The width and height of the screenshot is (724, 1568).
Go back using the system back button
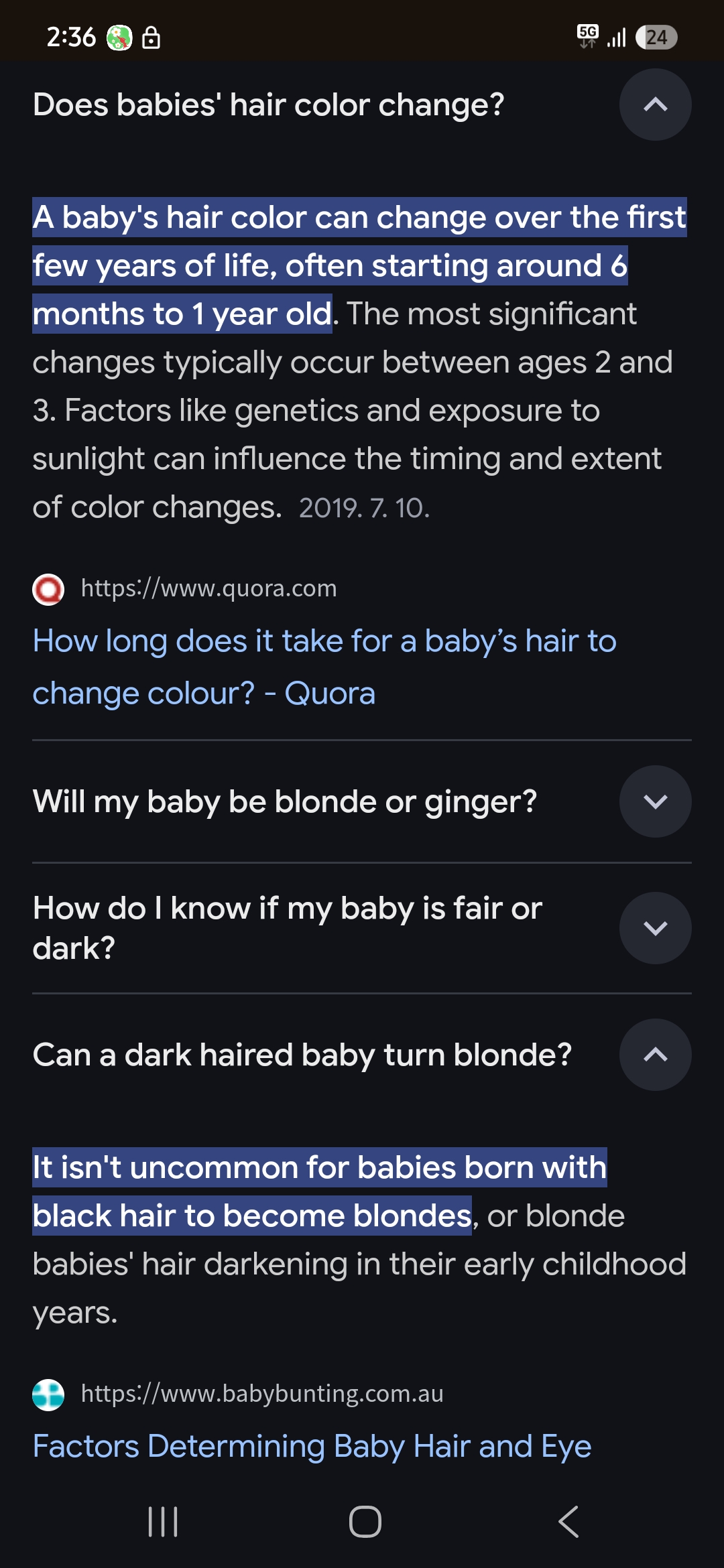568,1522
